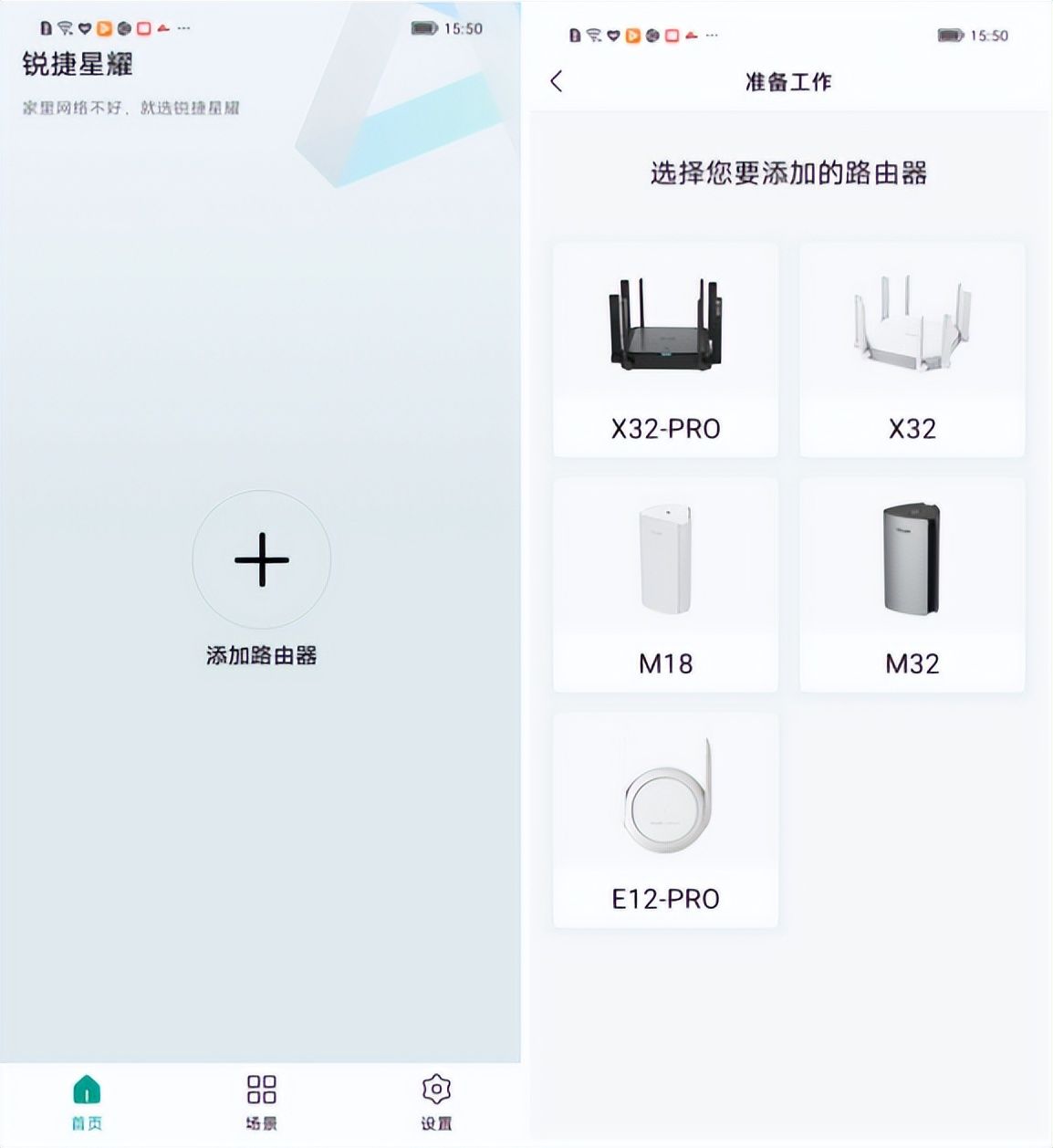The height and width of the screenshot is (1148, 1053).
Task: Select the X32-PRO router
Action: [665, 350]
